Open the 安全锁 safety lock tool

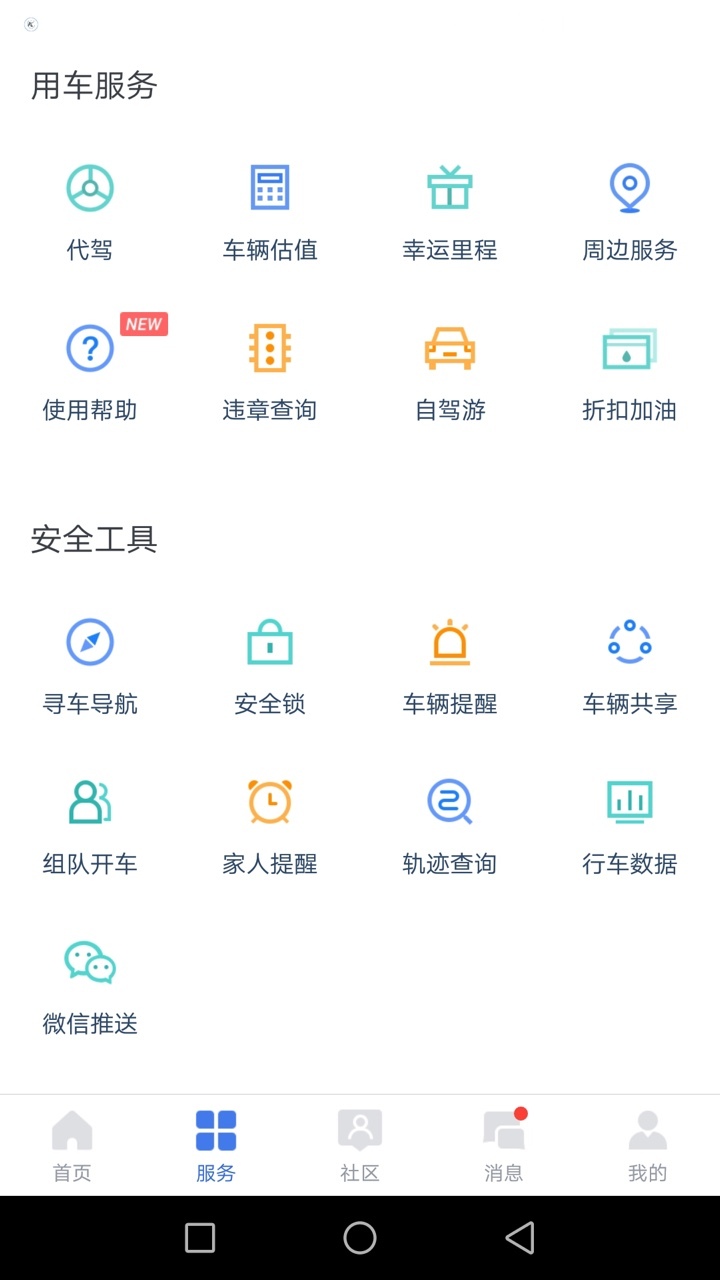tap(270, 666)
